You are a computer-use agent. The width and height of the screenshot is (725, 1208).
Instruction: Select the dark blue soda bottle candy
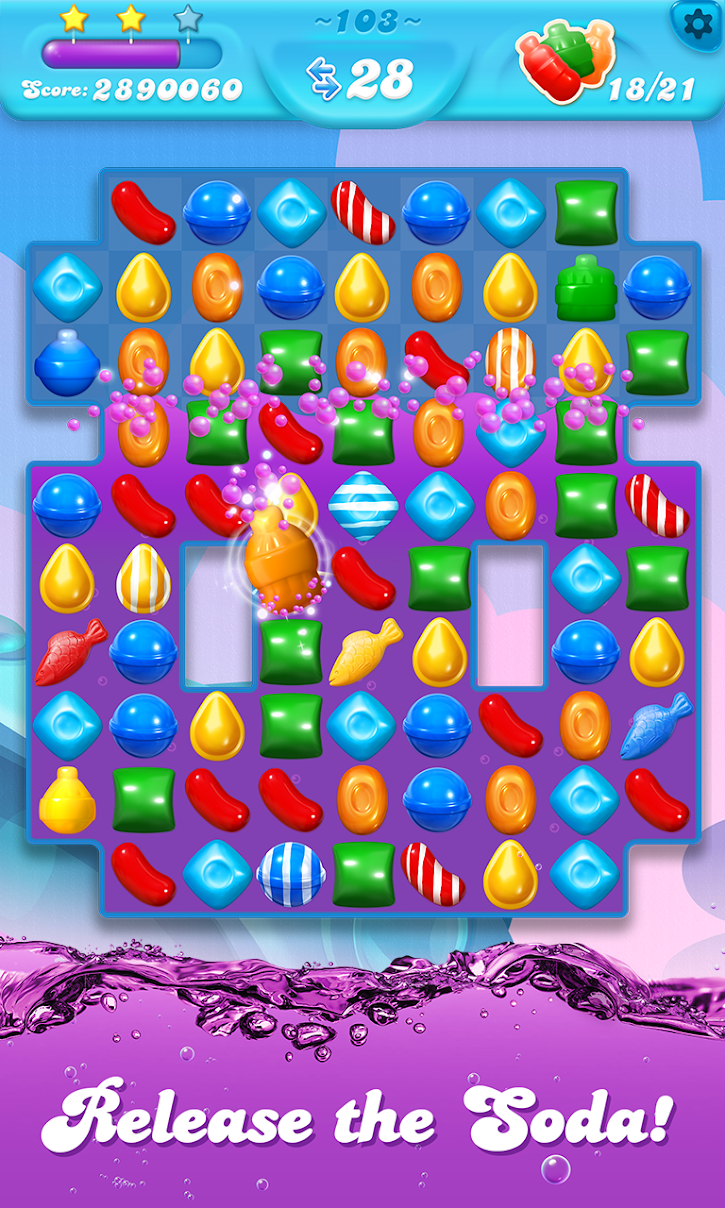coord(66,361)
